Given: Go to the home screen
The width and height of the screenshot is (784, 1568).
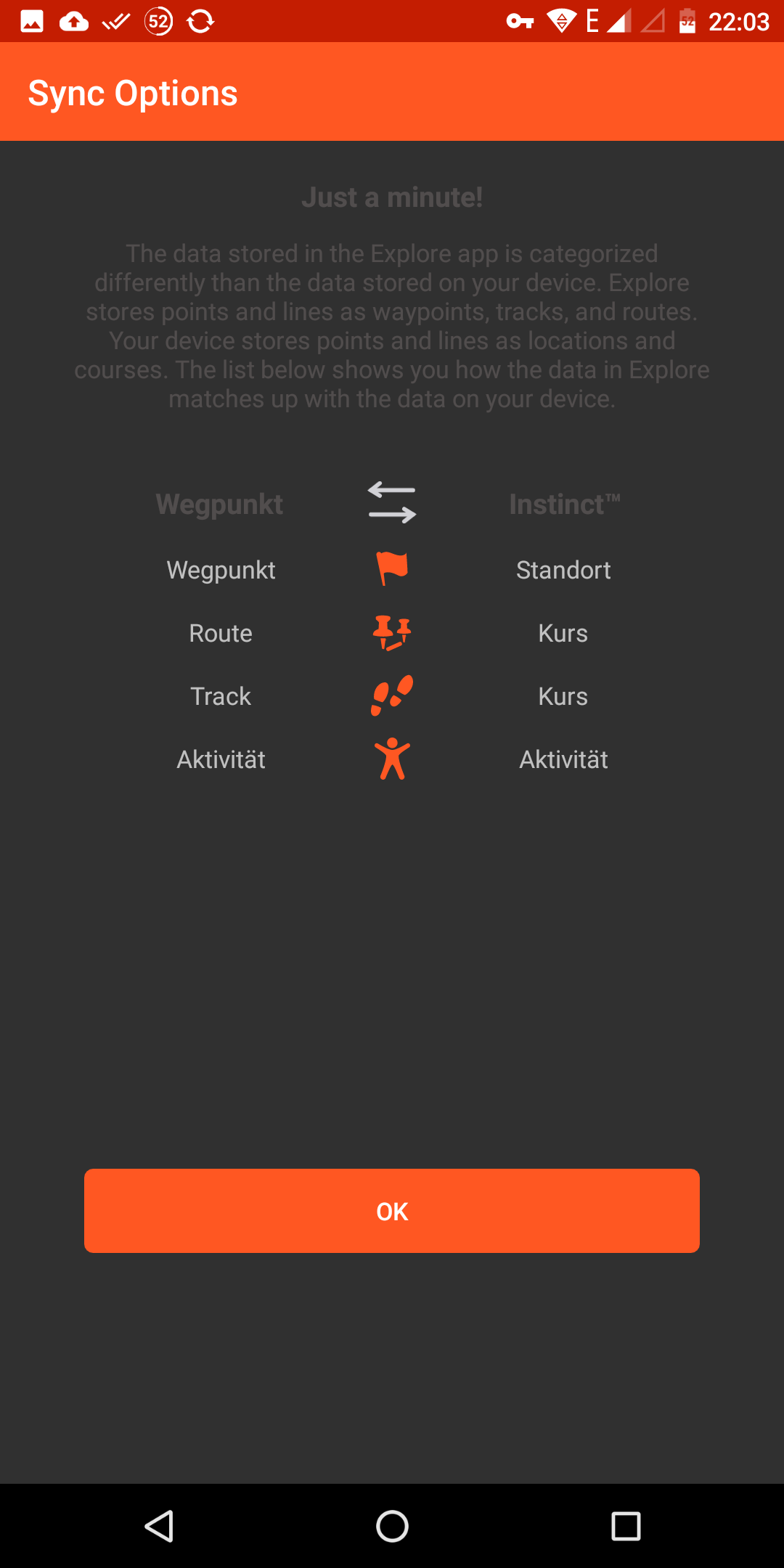Looking at the screenshot, I should pyautogui.click(x=392, y=1526).
